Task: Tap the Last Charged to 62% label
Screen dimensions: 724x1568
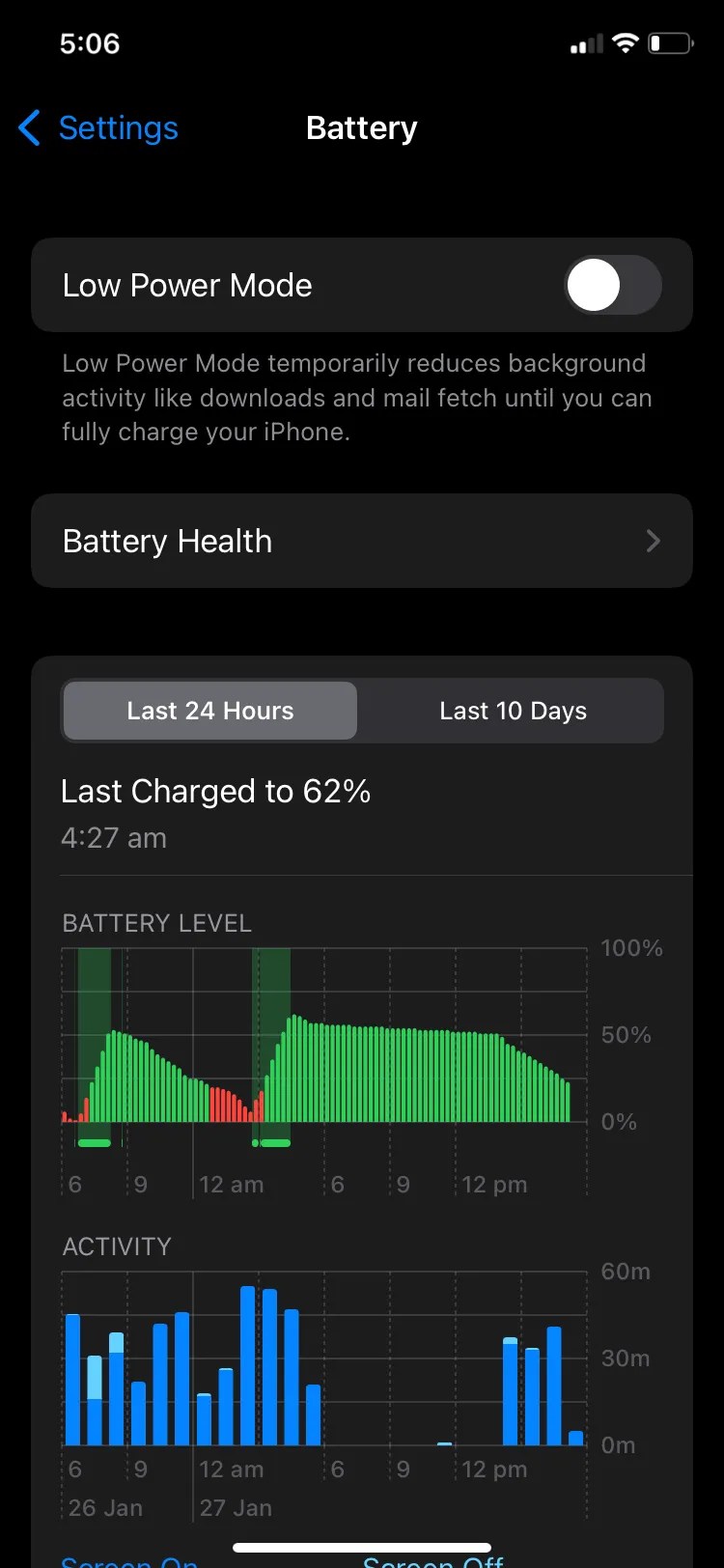Action: [215, 791]
